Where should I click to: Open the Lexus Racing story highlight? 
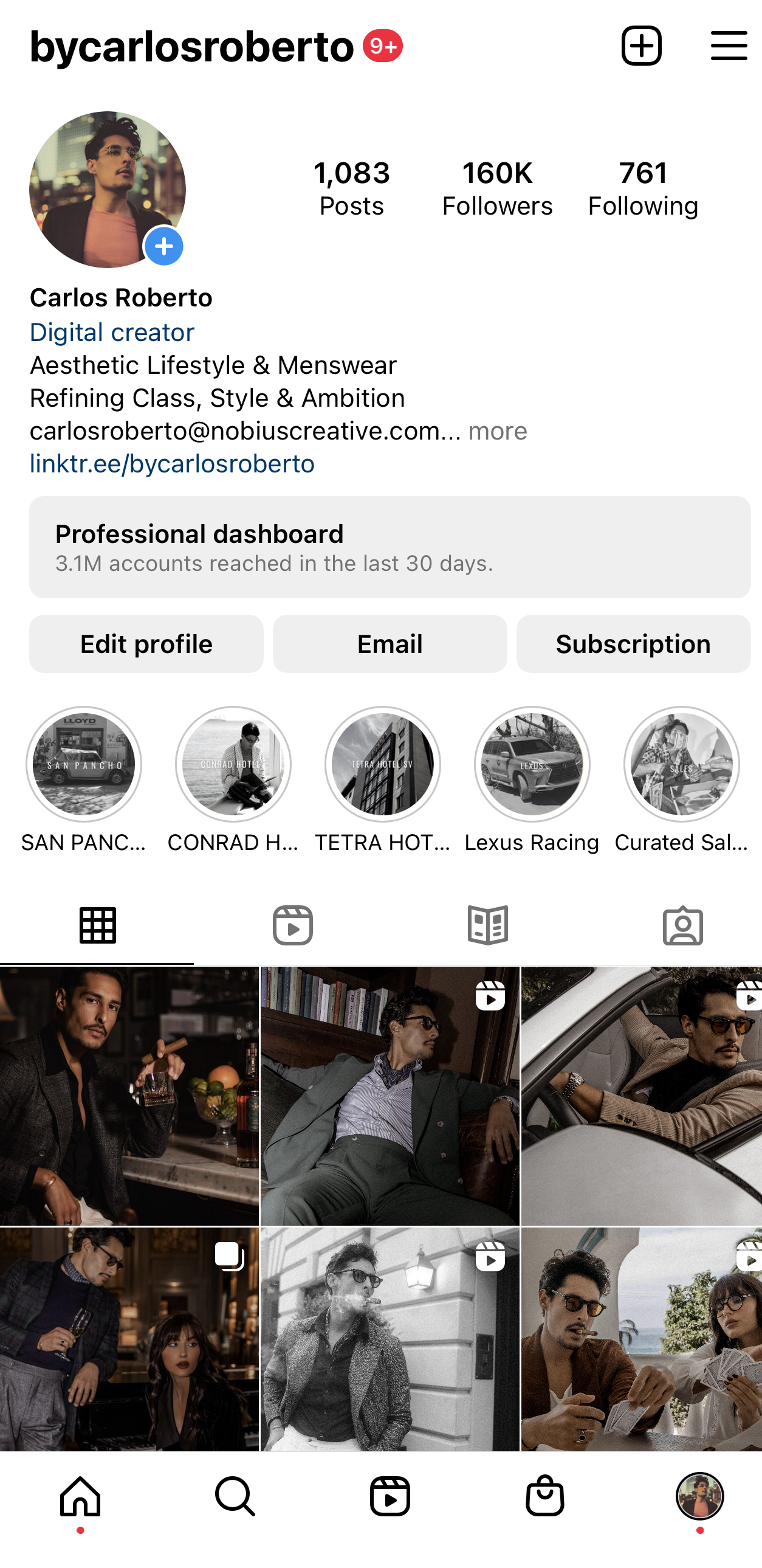click(532, 764)
